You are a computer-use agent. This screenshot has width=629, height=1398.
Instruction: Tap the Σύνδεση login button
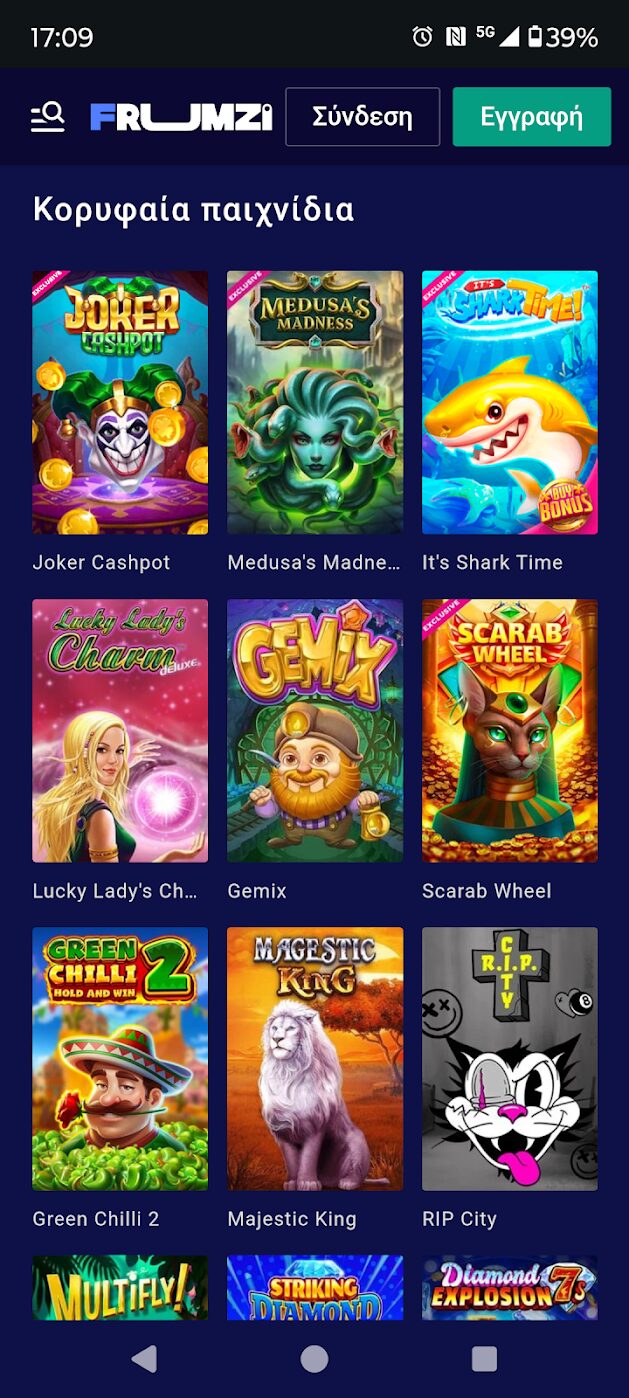pyautogui.click(x=362, y=117)
